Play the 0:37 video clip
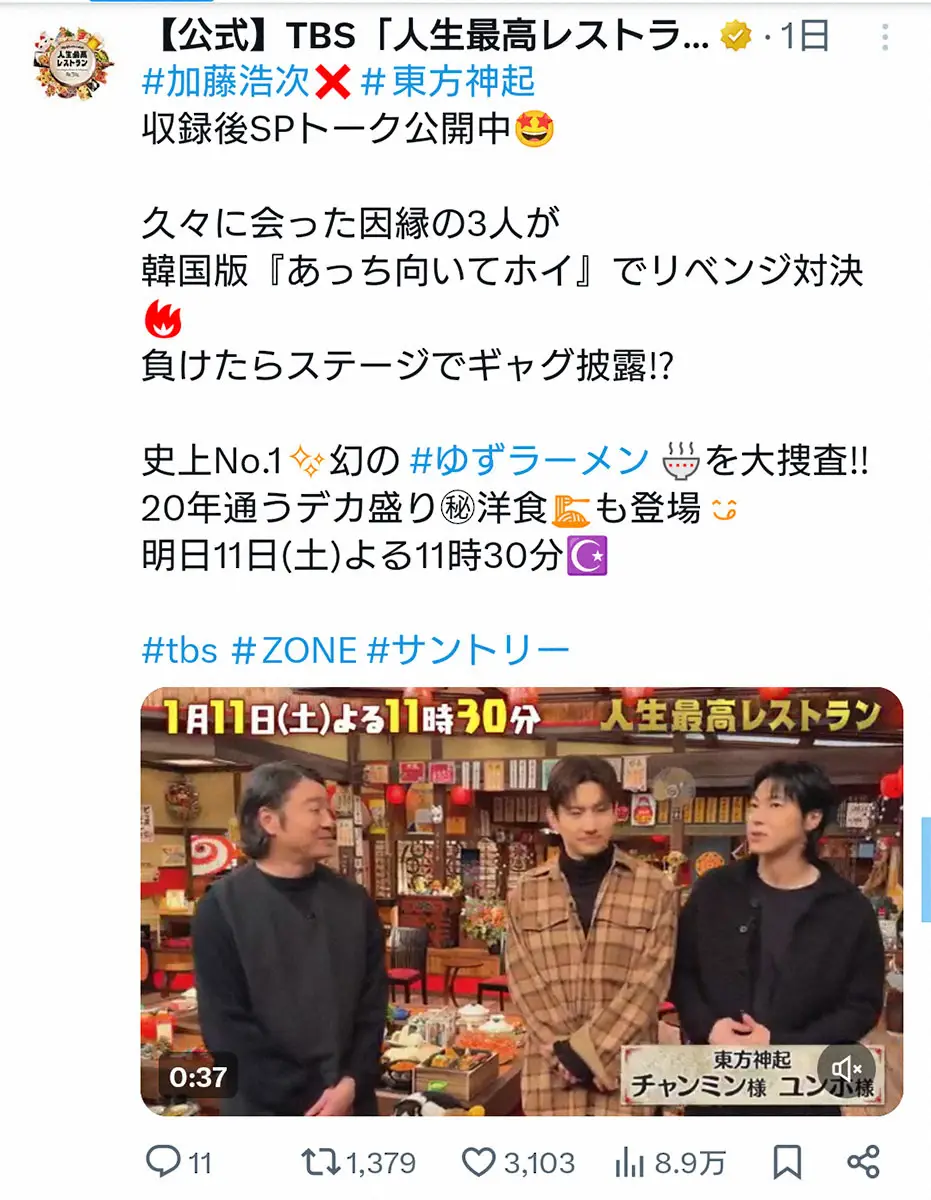This screenshot has height=1200, width=931. click(x=521, y=900)
